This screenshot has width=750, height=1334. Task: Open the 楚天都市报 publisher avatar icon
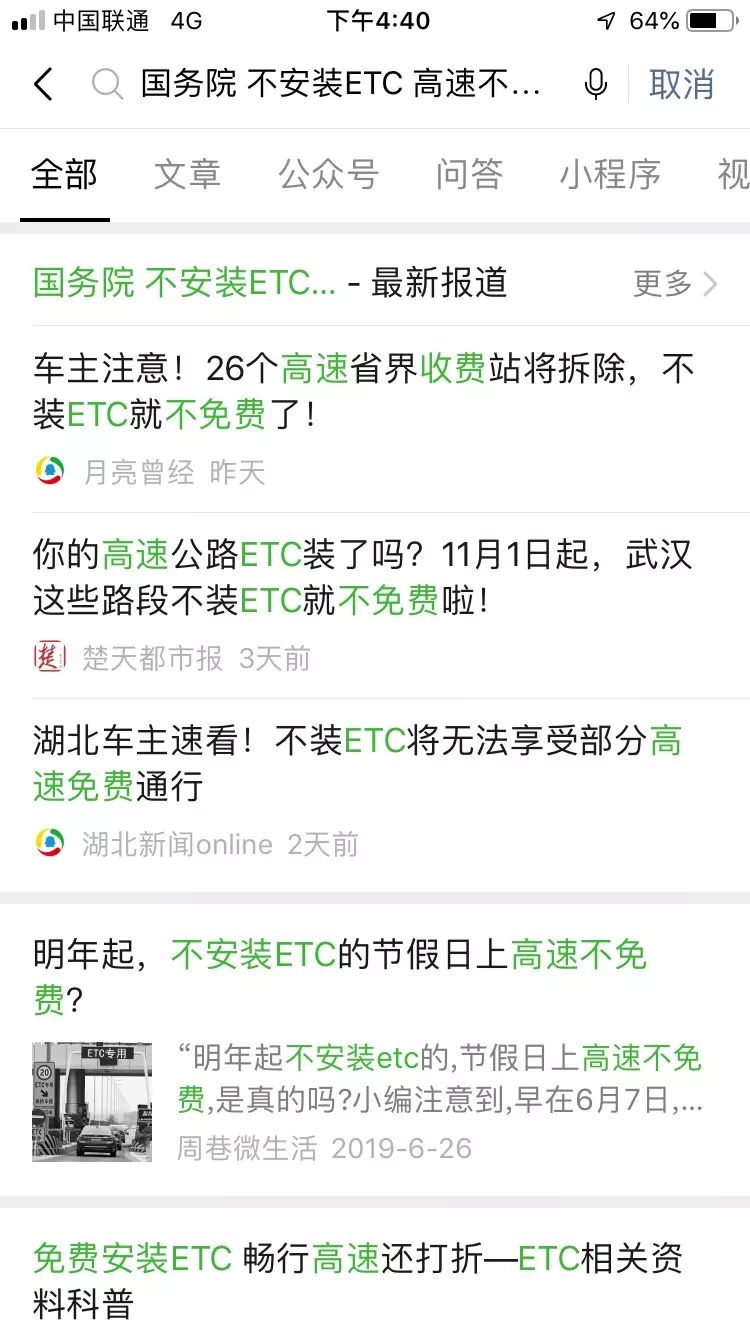[x=45, y=658]
